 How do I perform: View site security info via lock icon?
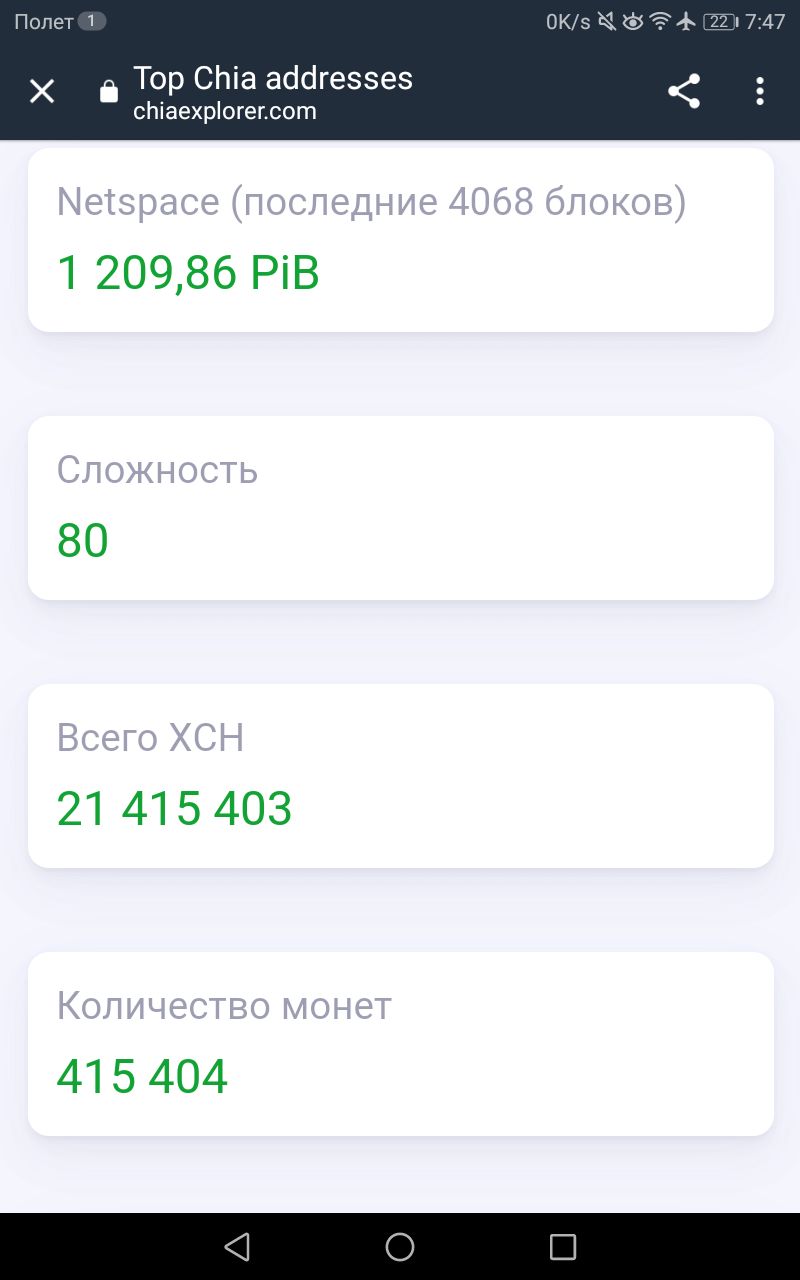(108, 93)
